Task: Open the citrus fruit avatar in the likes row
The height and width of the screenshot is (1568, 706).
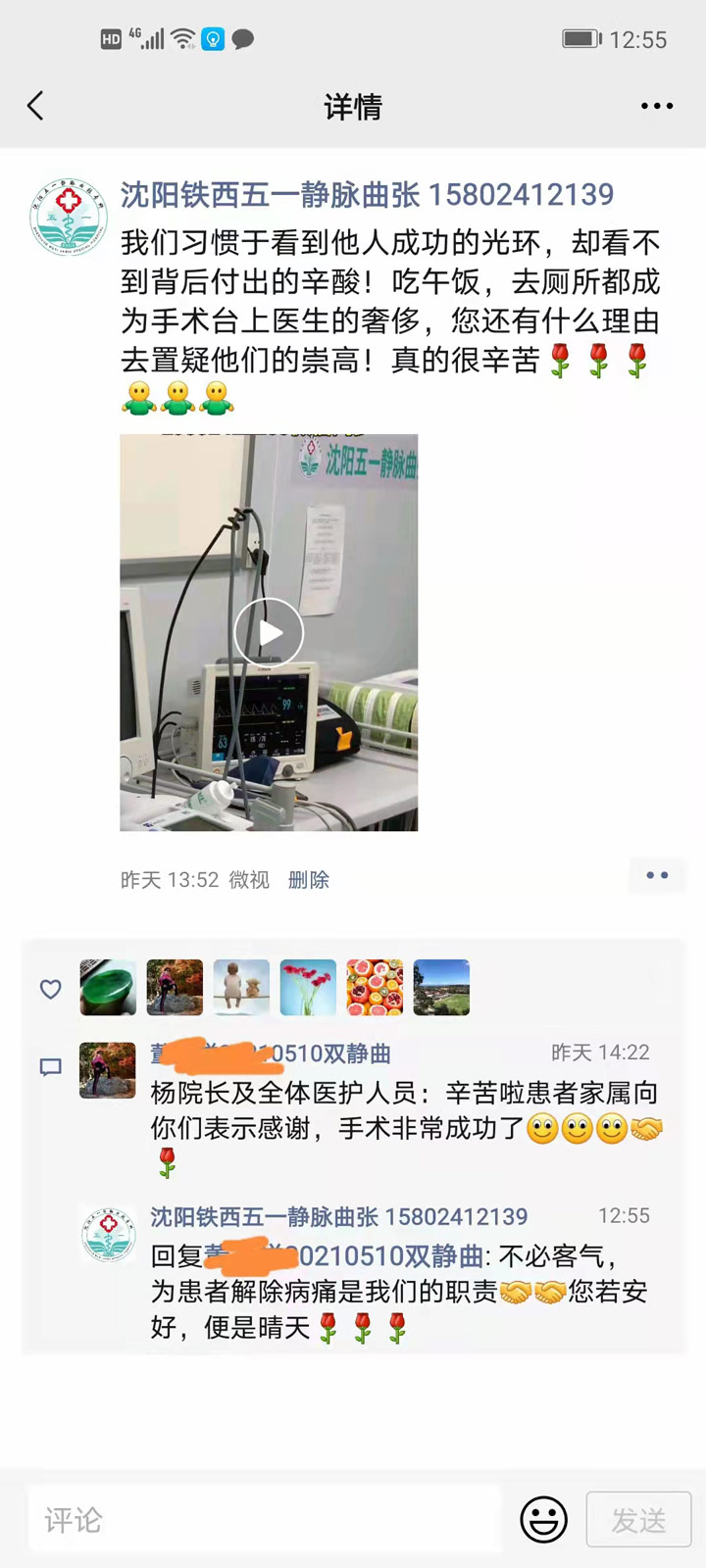Action: (375, 987)
